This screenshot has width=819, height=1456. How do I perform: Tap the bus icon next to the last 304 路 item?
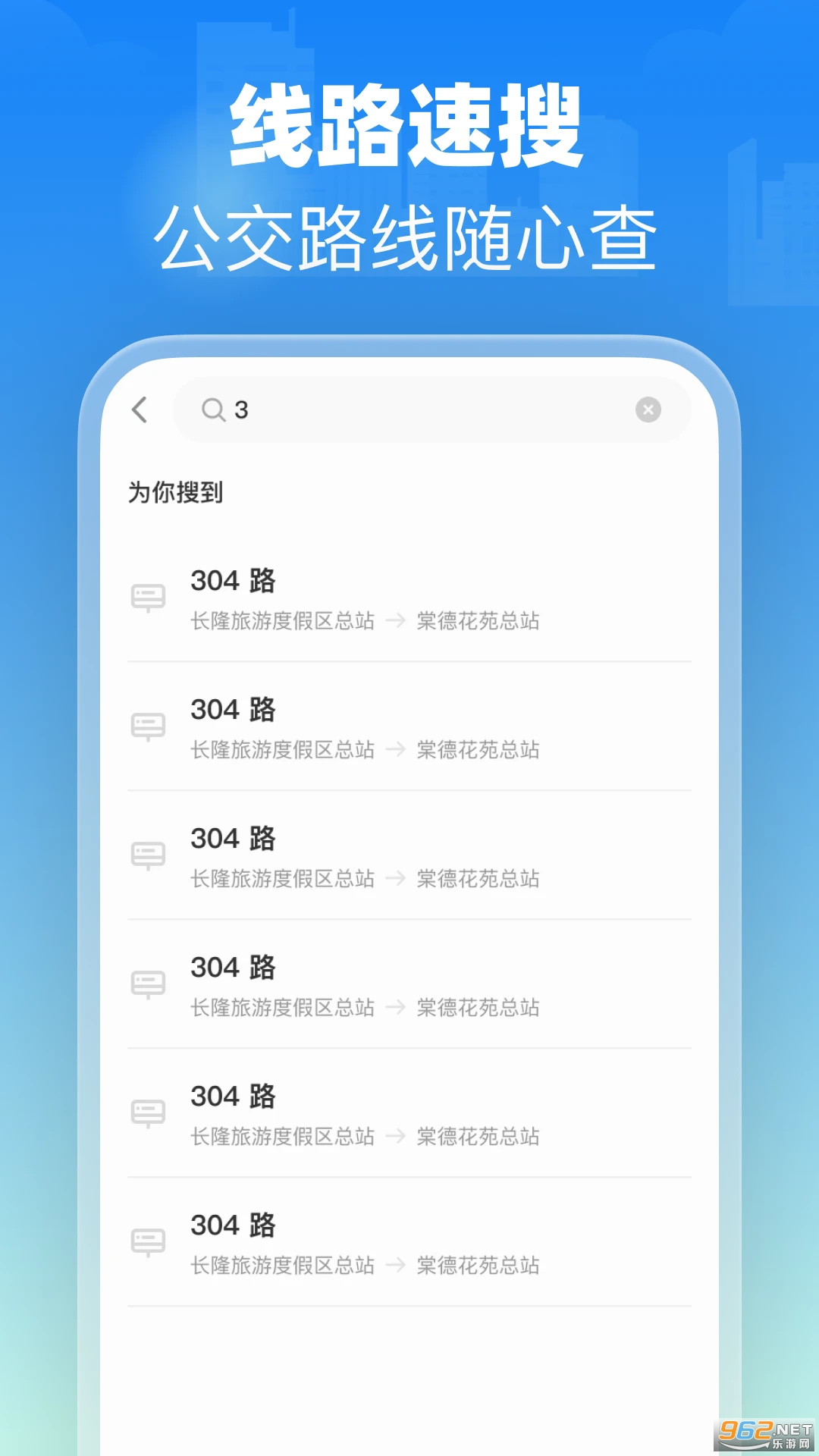149,1242
